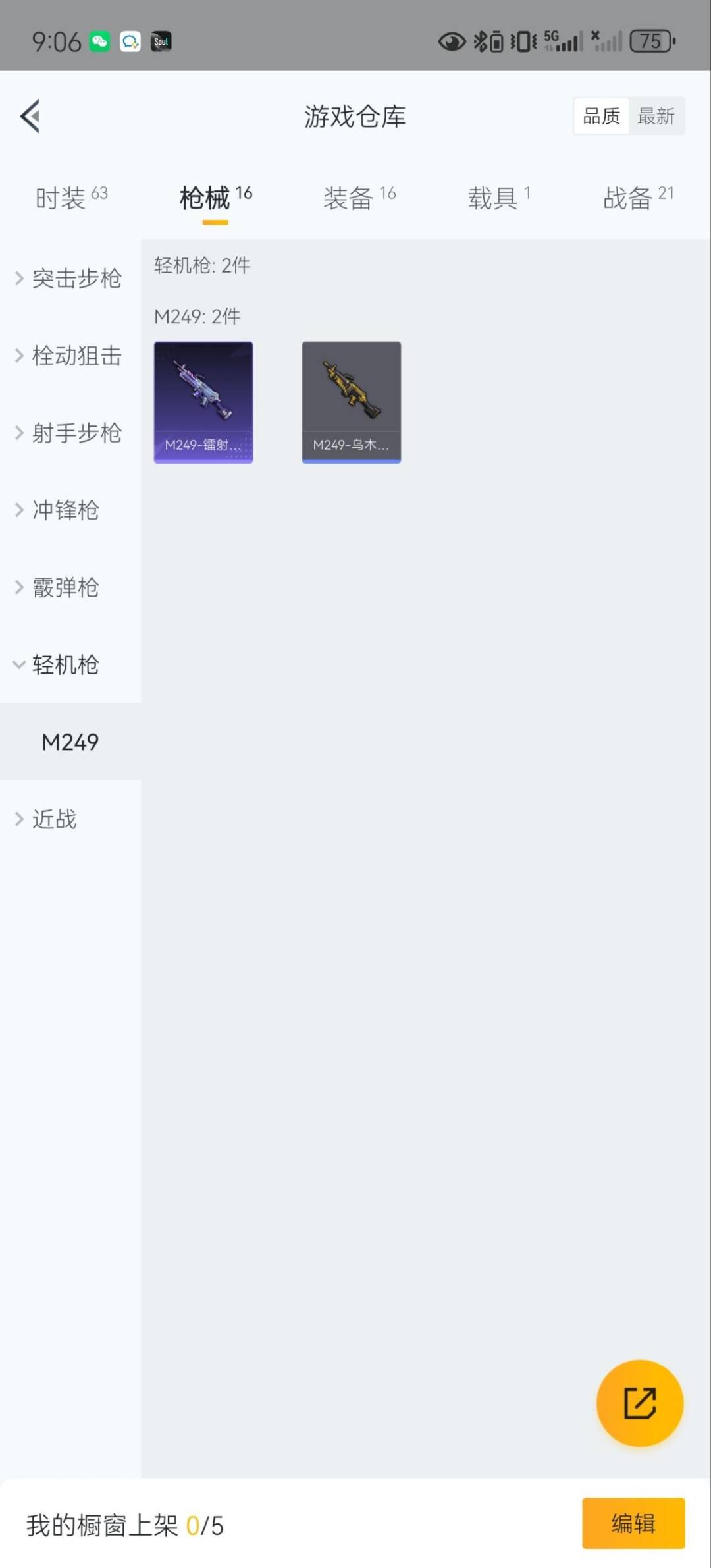Expand the 突击步枪 category
This screenshot has width=711, height=1568.
[x=69, y=279]
